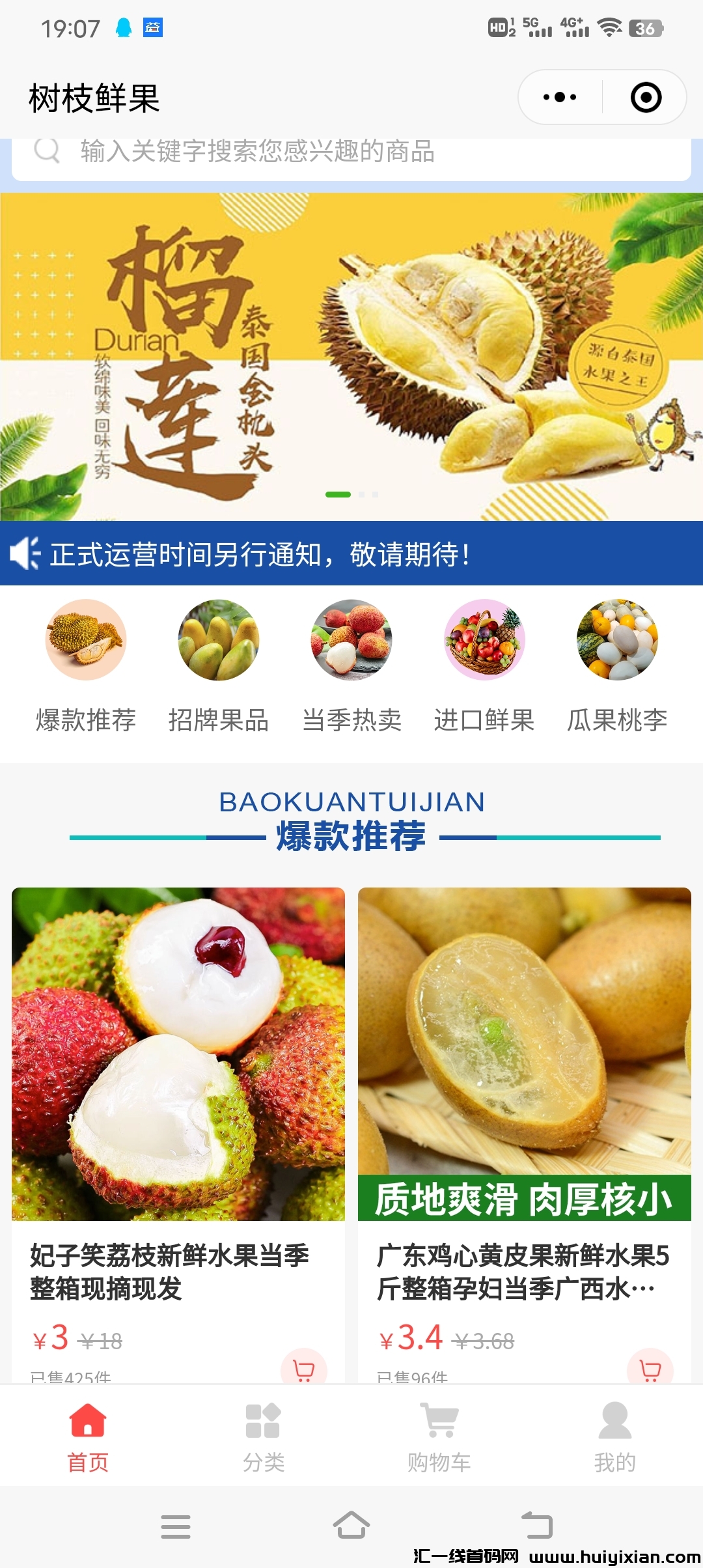
Task: Add 妃子笑荔枝 to the cart
Action: click(x=303, y=1369)
